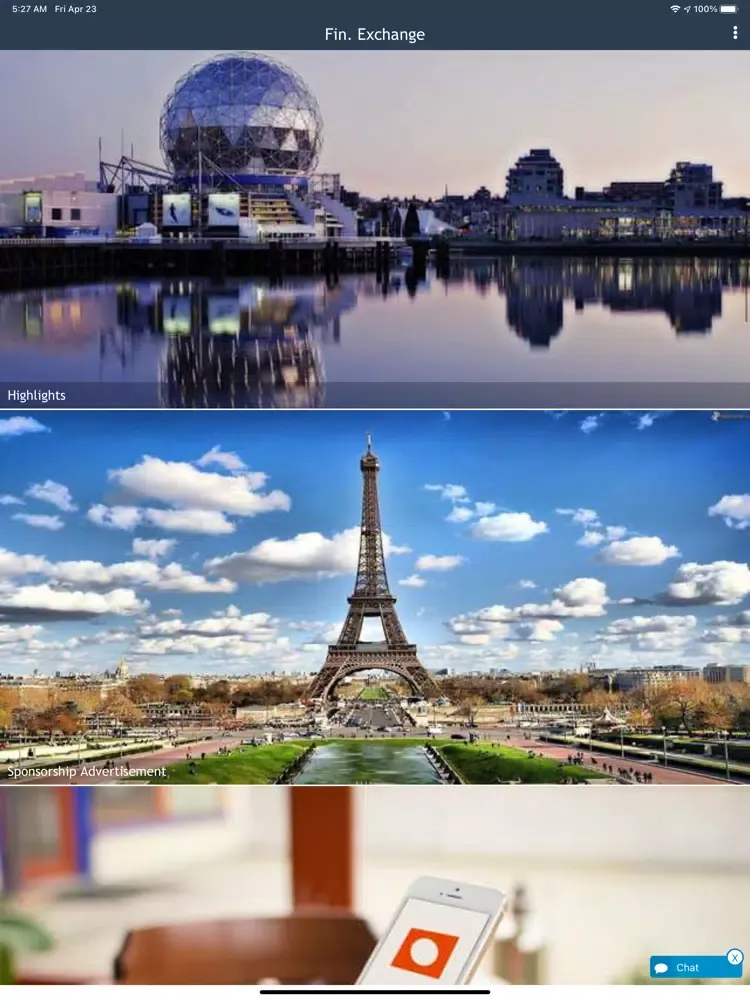Start a conversation with the Chat button

689,968
